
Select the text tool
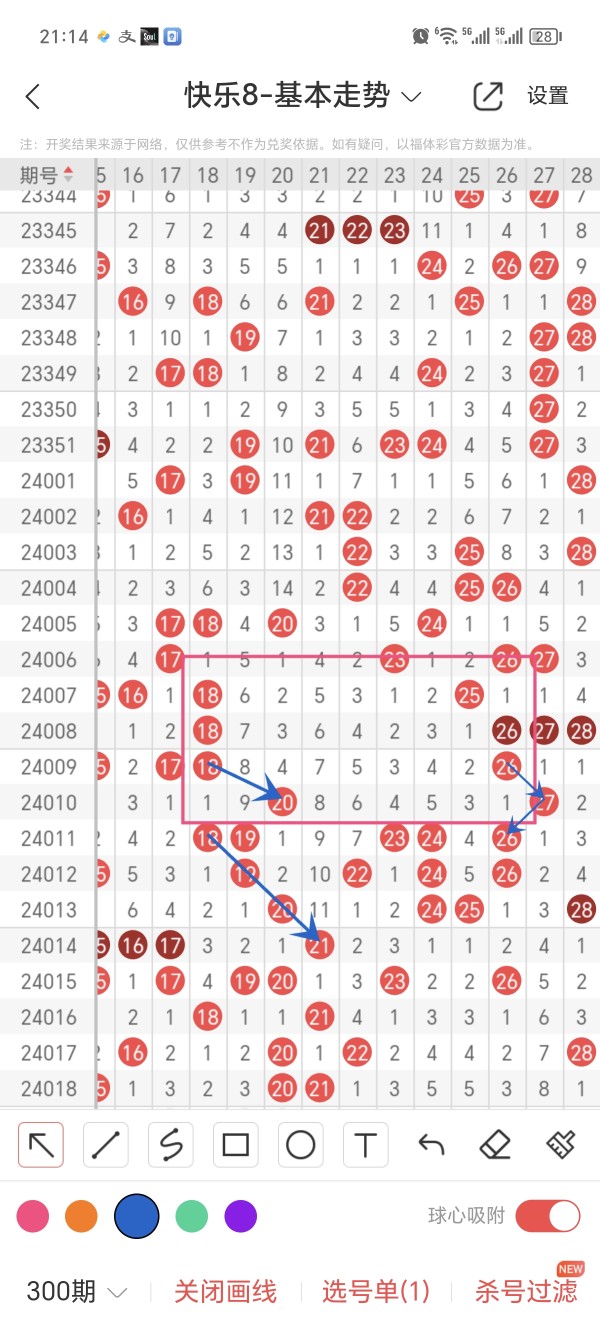[365, 1144]
